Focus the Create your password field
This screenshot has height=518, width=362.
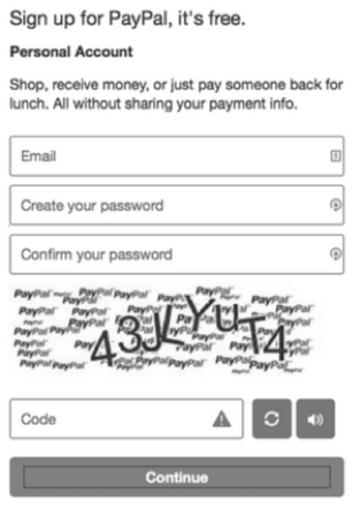[177, 205]
